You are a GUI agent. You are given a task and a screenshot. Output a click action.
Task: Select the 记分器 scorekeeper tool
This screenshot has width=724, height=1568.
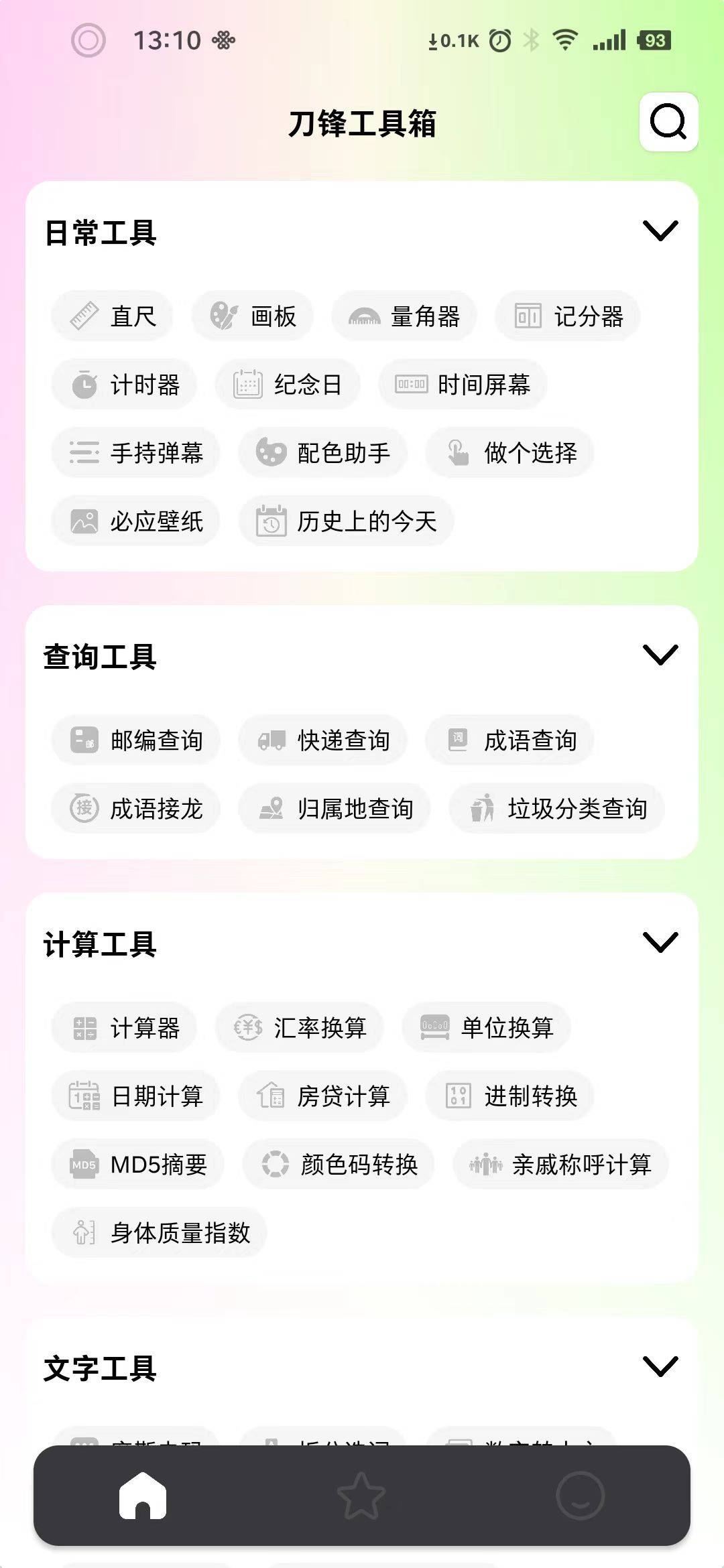point(568,316)
